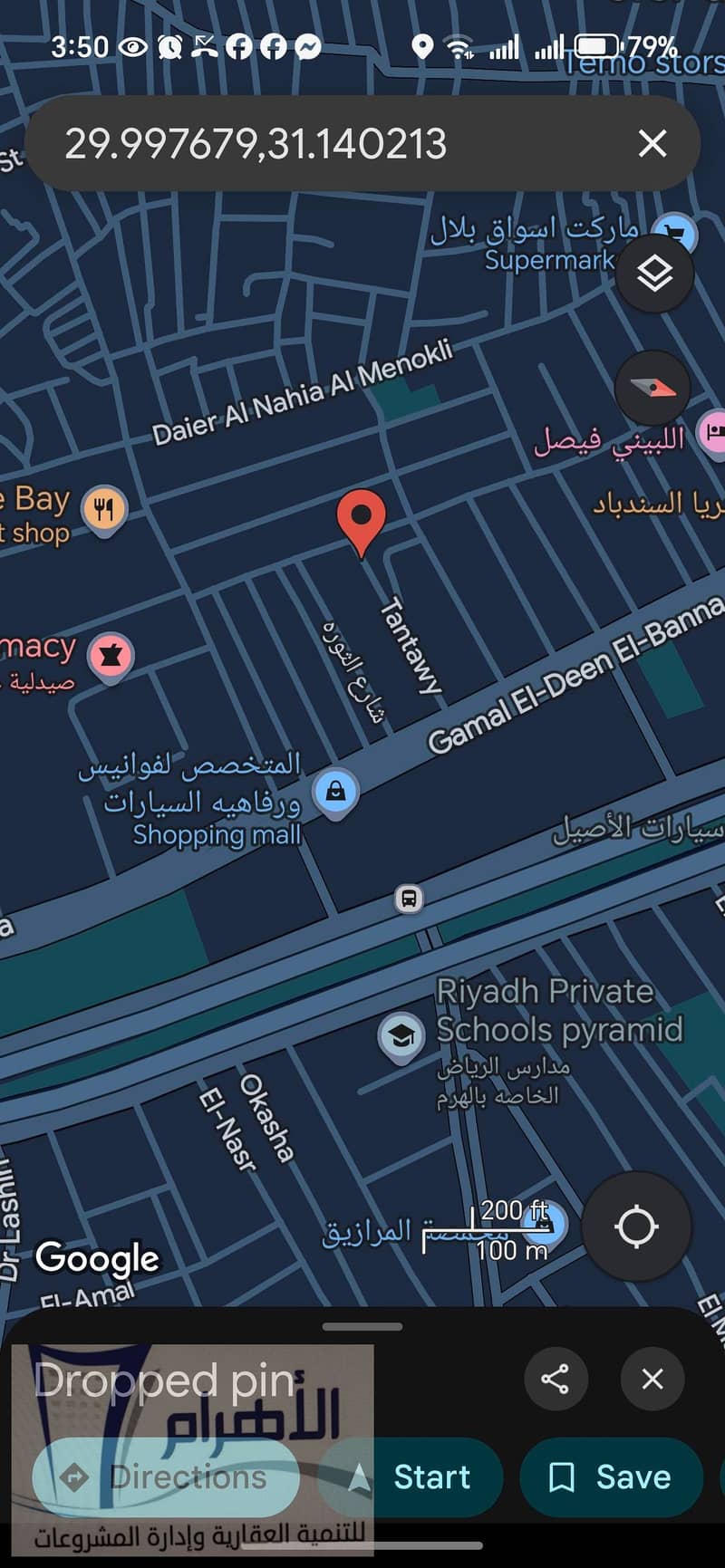Open the Supermarket cart marker
This screenshot has width=725, height=1568.
coord(675,232)
